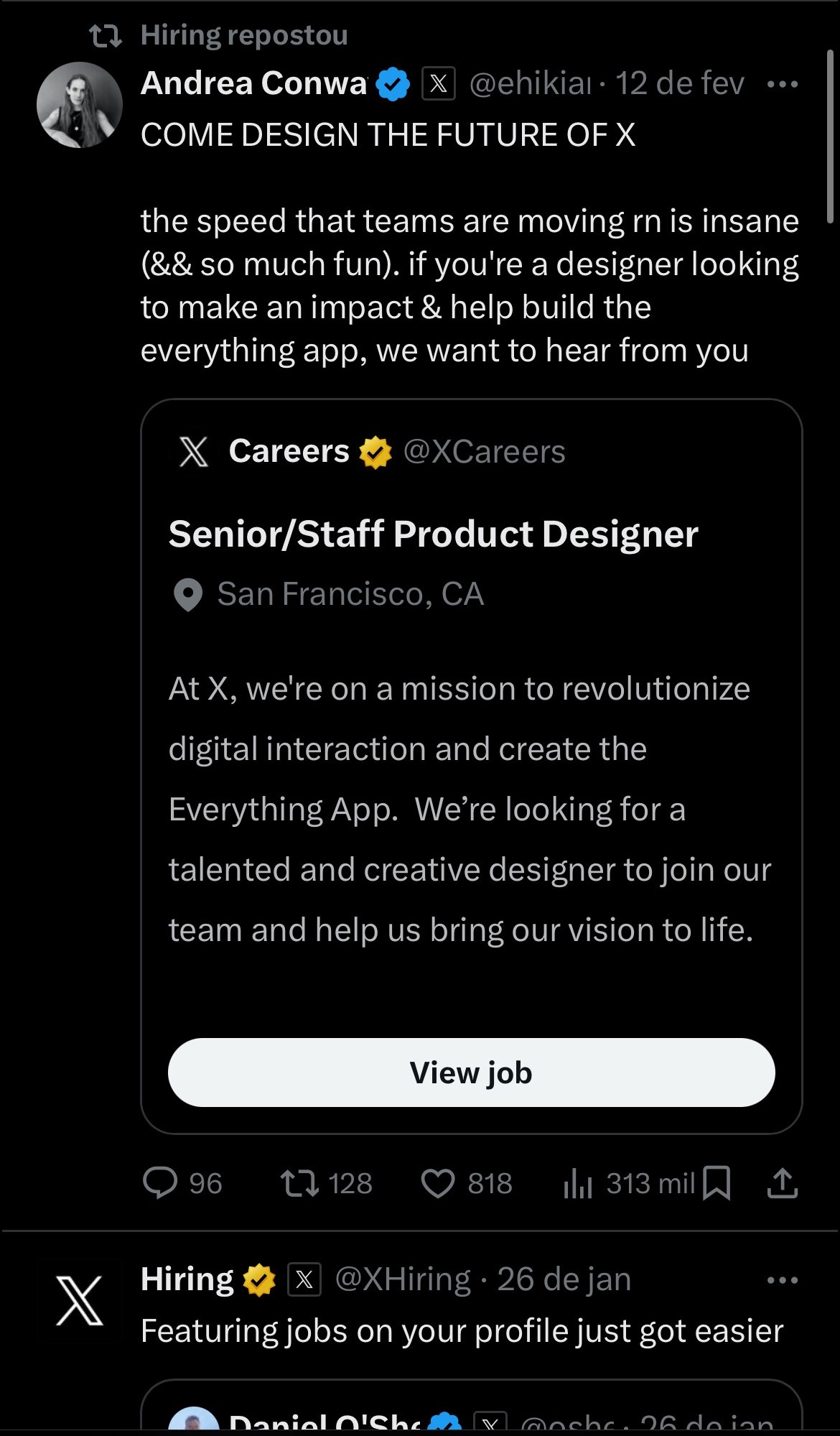View analytics for the 313 mil views
Viewport: 840px width, 1436px height.
tap(629, 1183)
